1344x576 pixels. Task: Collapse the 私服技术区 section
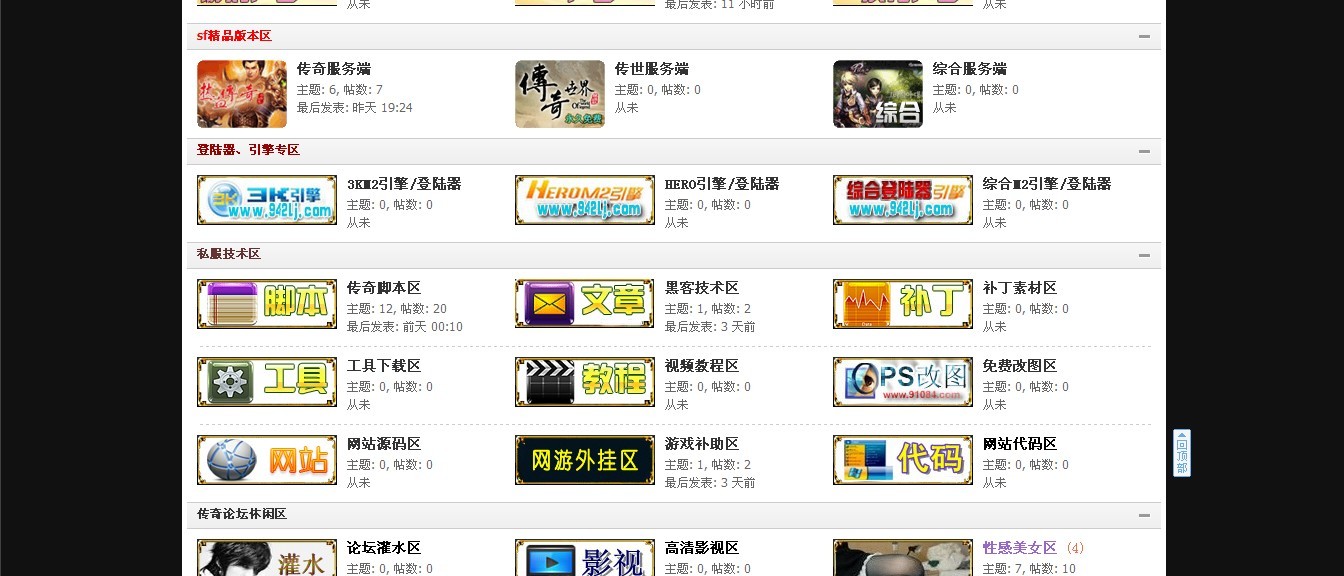[x=1144, y=255]
